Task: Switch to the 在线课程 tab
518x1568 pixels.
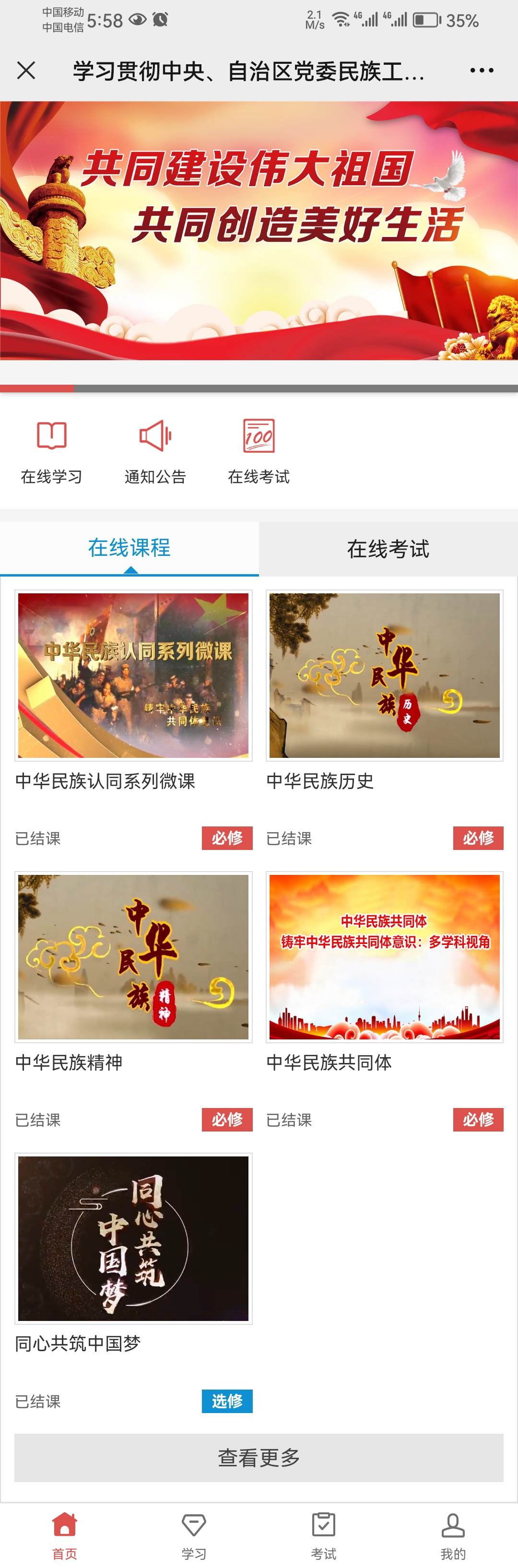Action: coord(129,548)
